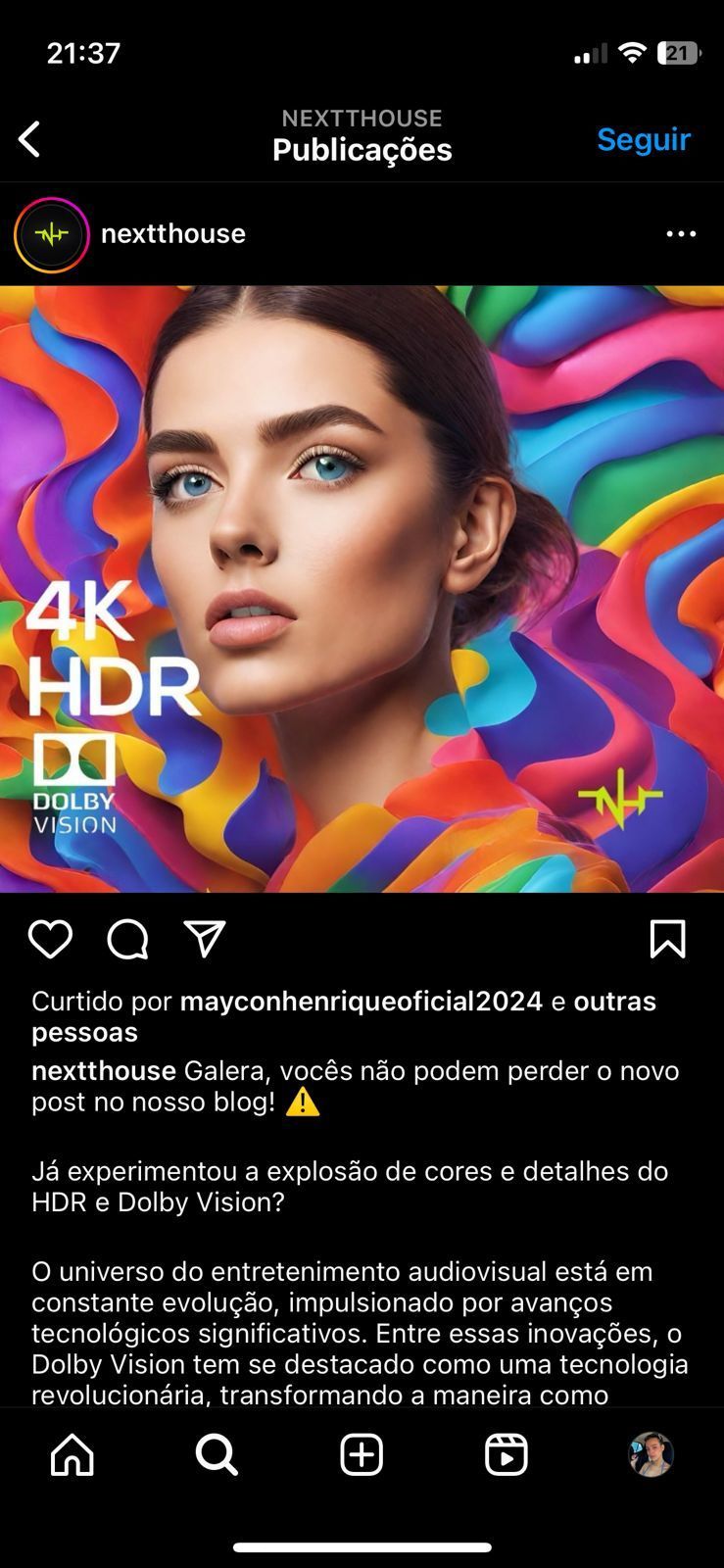Save the post with the bookmark icon
724x1568 pixels.
pyautogui.click(x=667, y=939)
